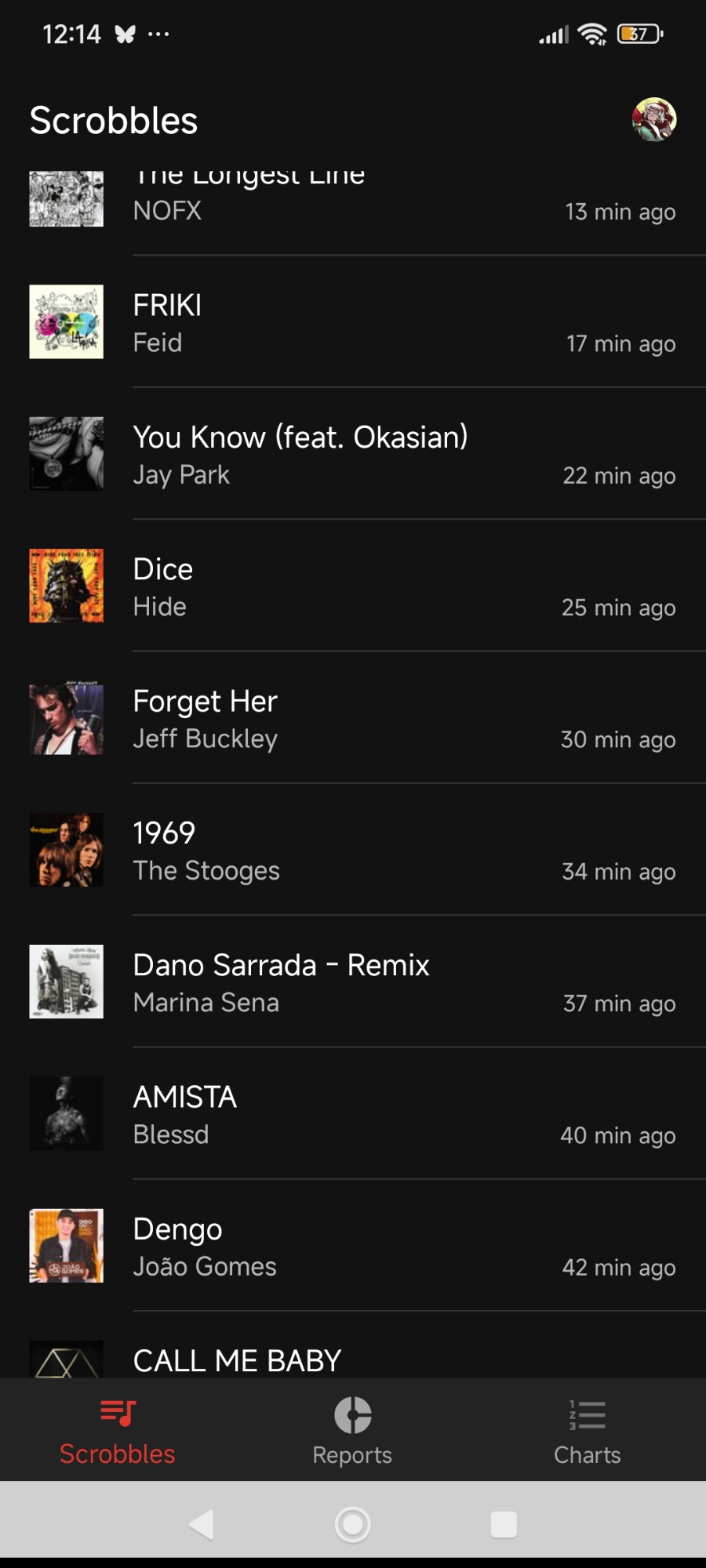Switch to the Charts tab

click(x=587, y=1431)
